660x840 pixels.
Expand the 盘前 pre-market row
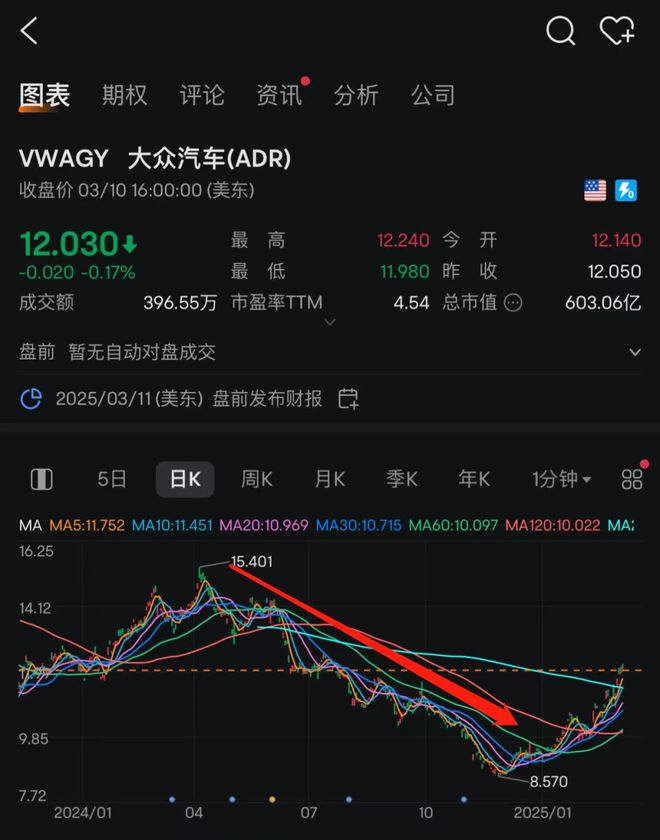pyautogui.click(x=634, y=352)
